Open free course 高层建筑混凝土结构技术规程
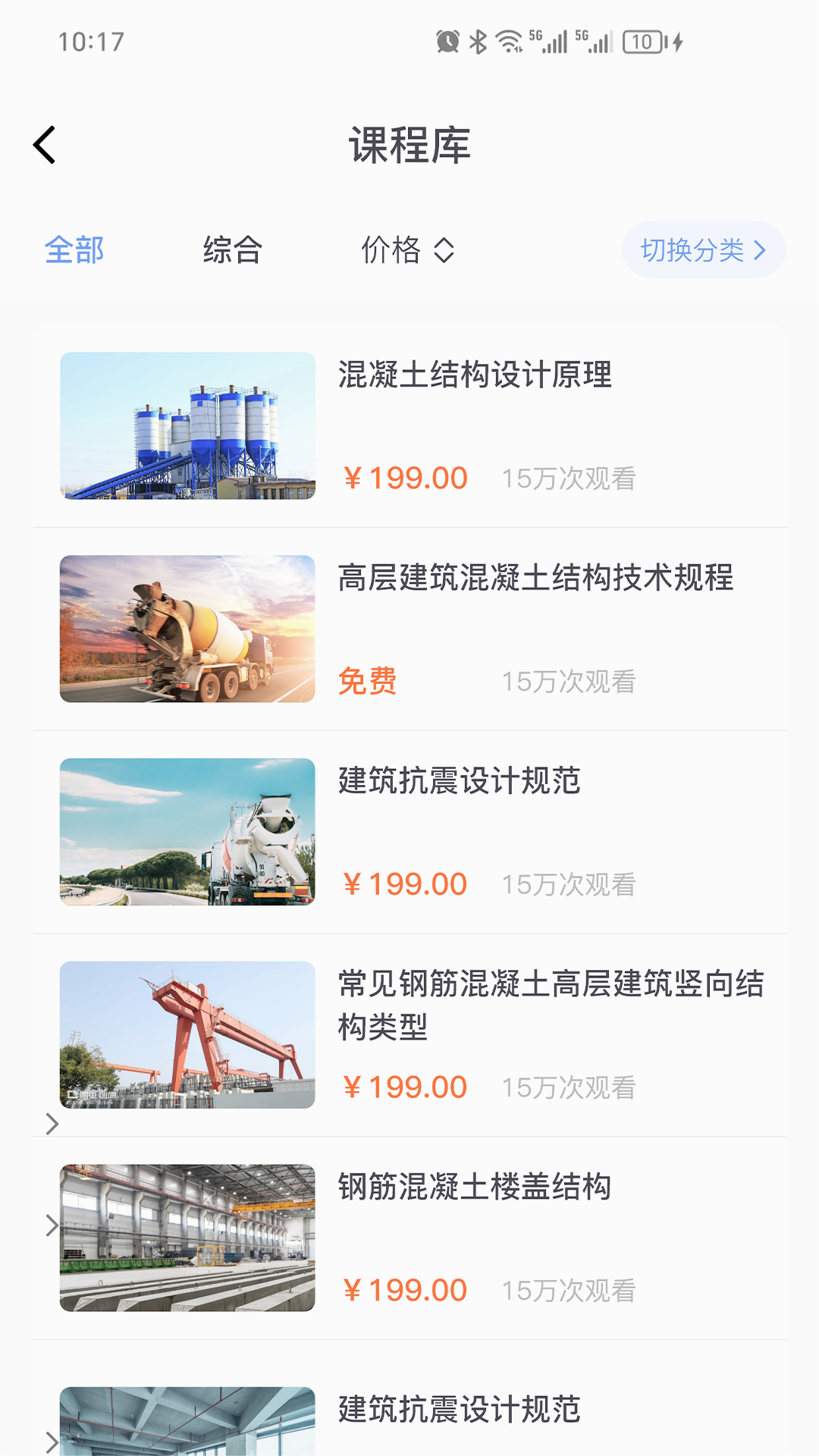Screen dimensions: 819x1456 (535, 578)
